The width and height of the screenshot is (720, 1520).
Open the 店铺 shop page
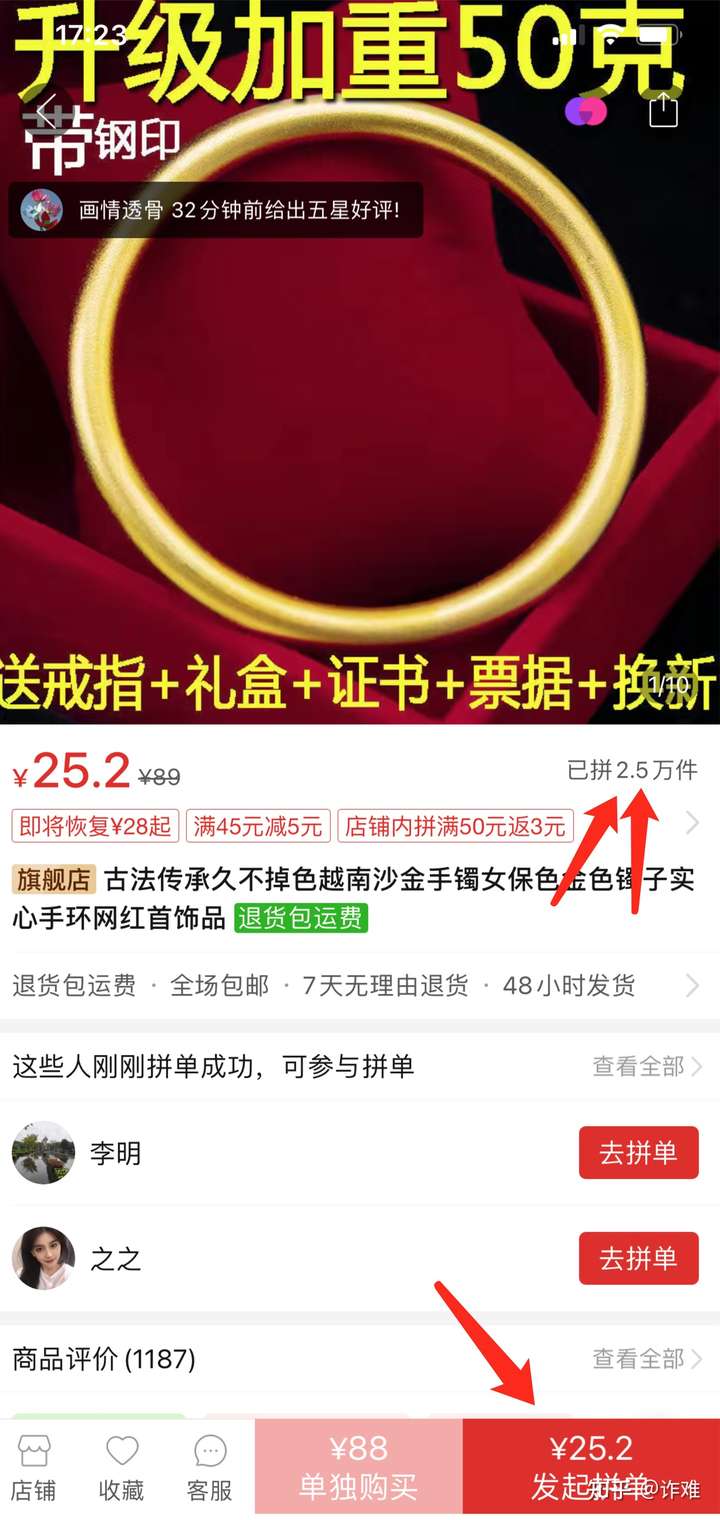33,1468
